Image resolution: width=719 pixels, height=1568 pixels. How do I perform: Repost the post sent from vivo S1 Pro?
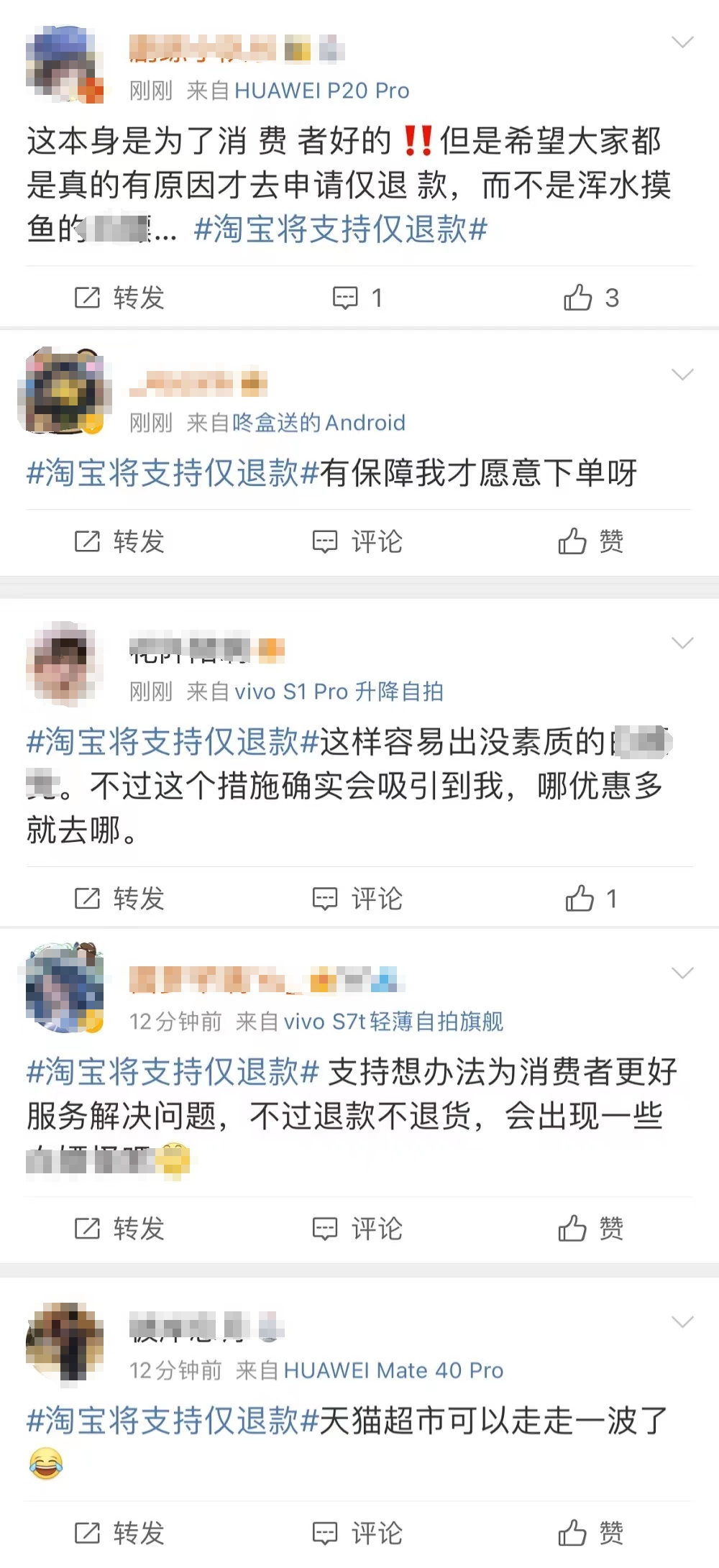[119, 899]
